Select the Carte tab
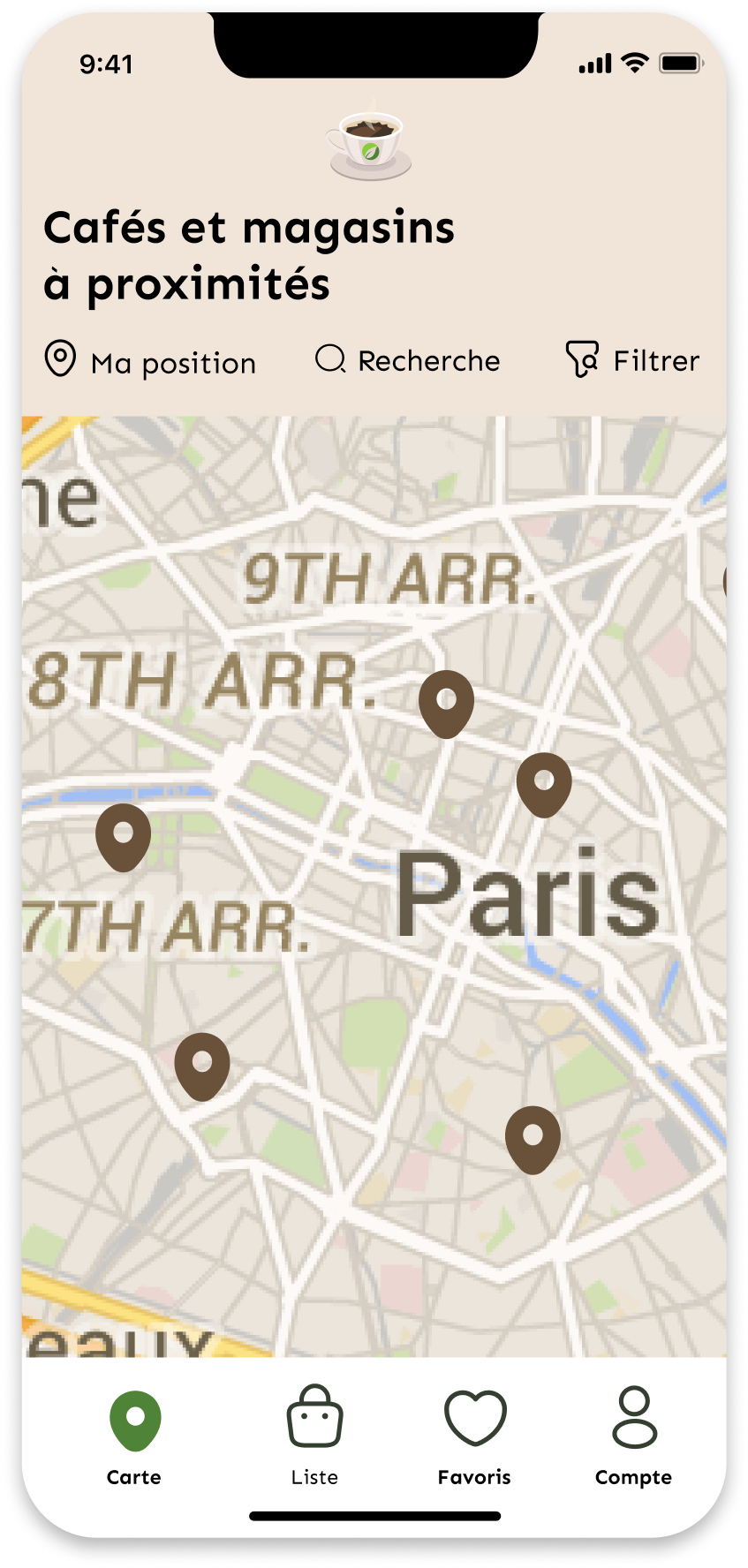This screenshot has width=748, height=1568. pyautogui.click(x=134, y=1434)
